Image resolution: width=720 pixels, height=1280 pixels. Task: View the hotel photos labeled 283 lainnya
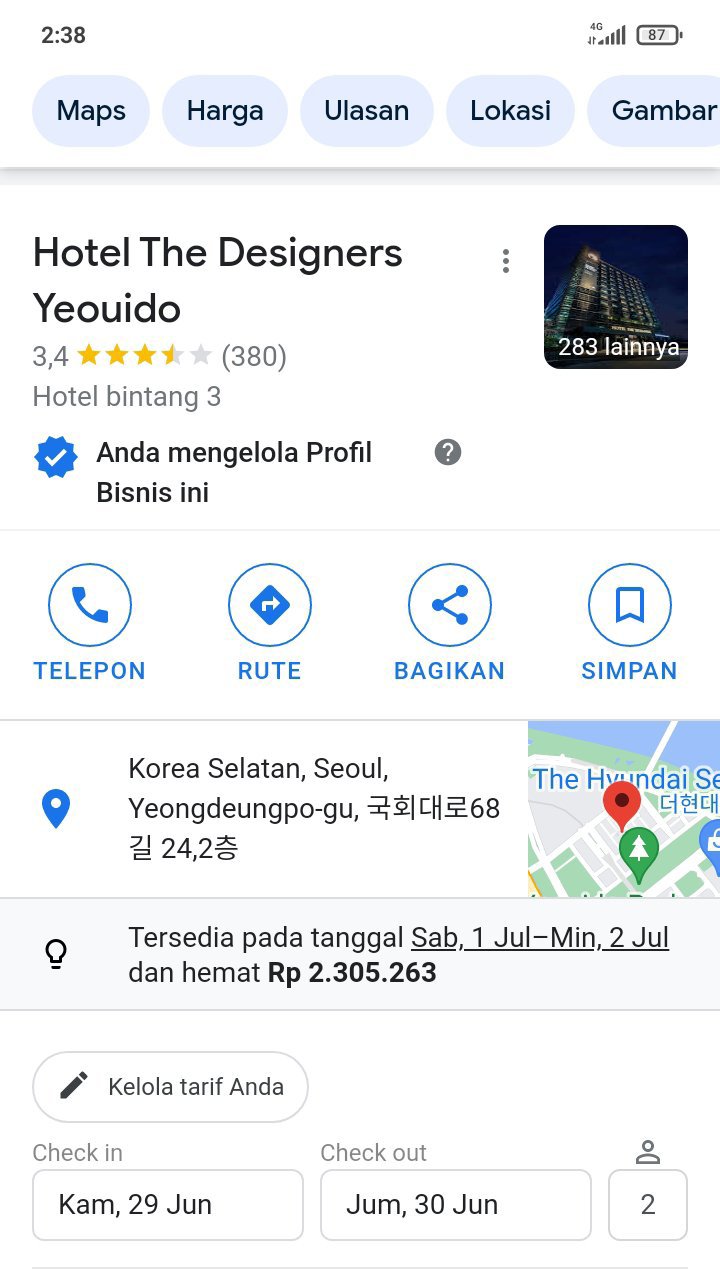click(616, 297)
